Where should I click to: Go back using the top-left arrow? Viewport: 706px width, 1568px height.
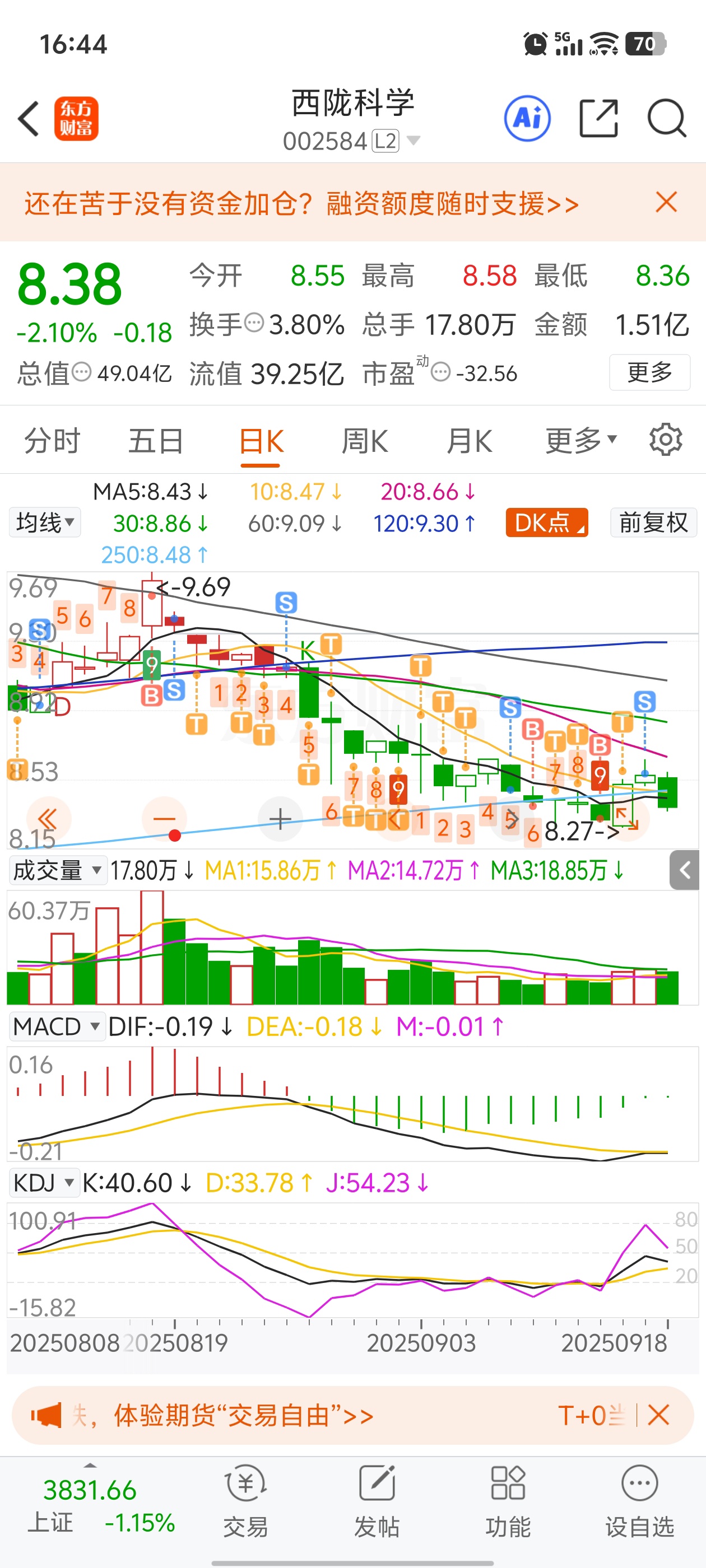[29, 118]
